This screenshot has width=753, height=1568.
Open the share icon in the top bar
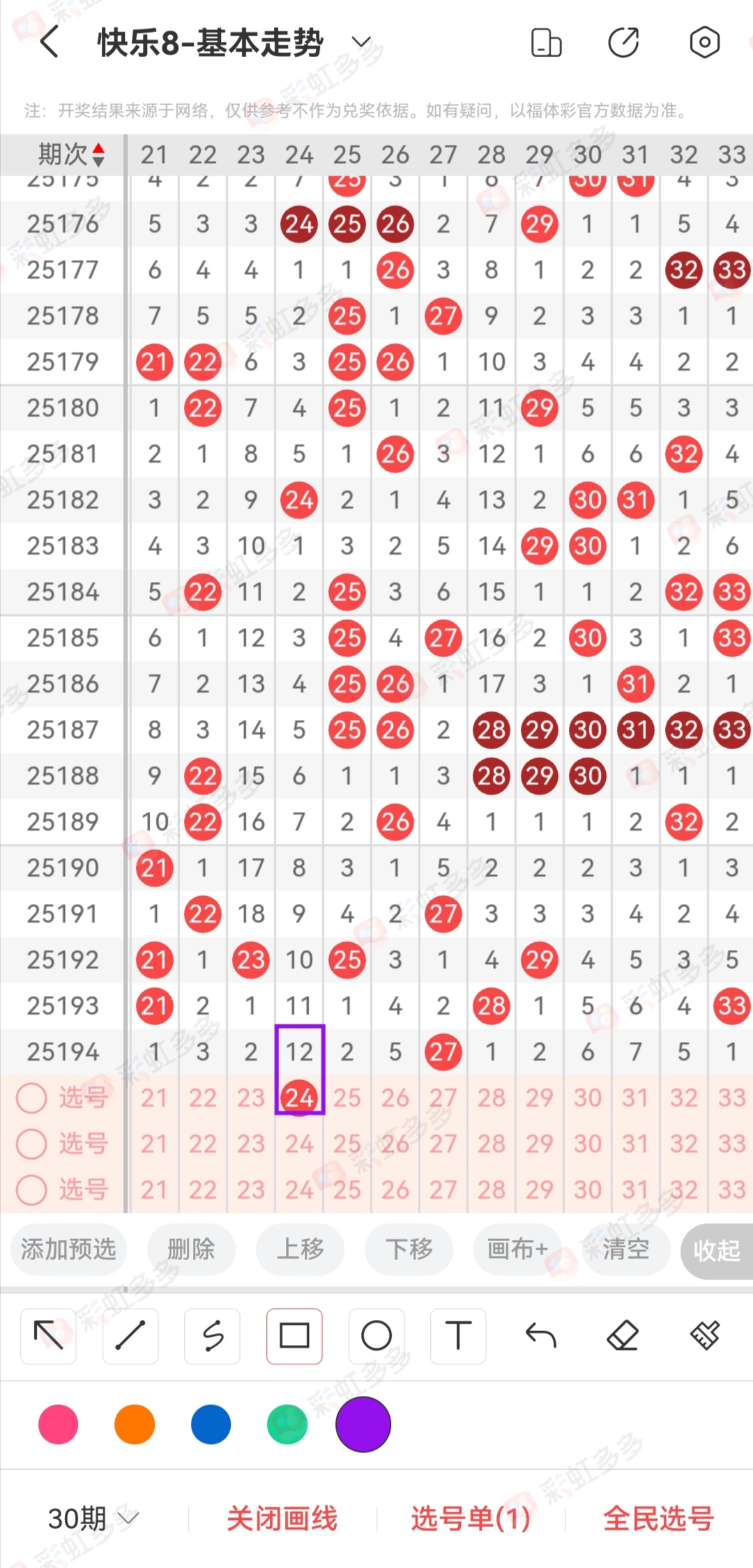623,43
